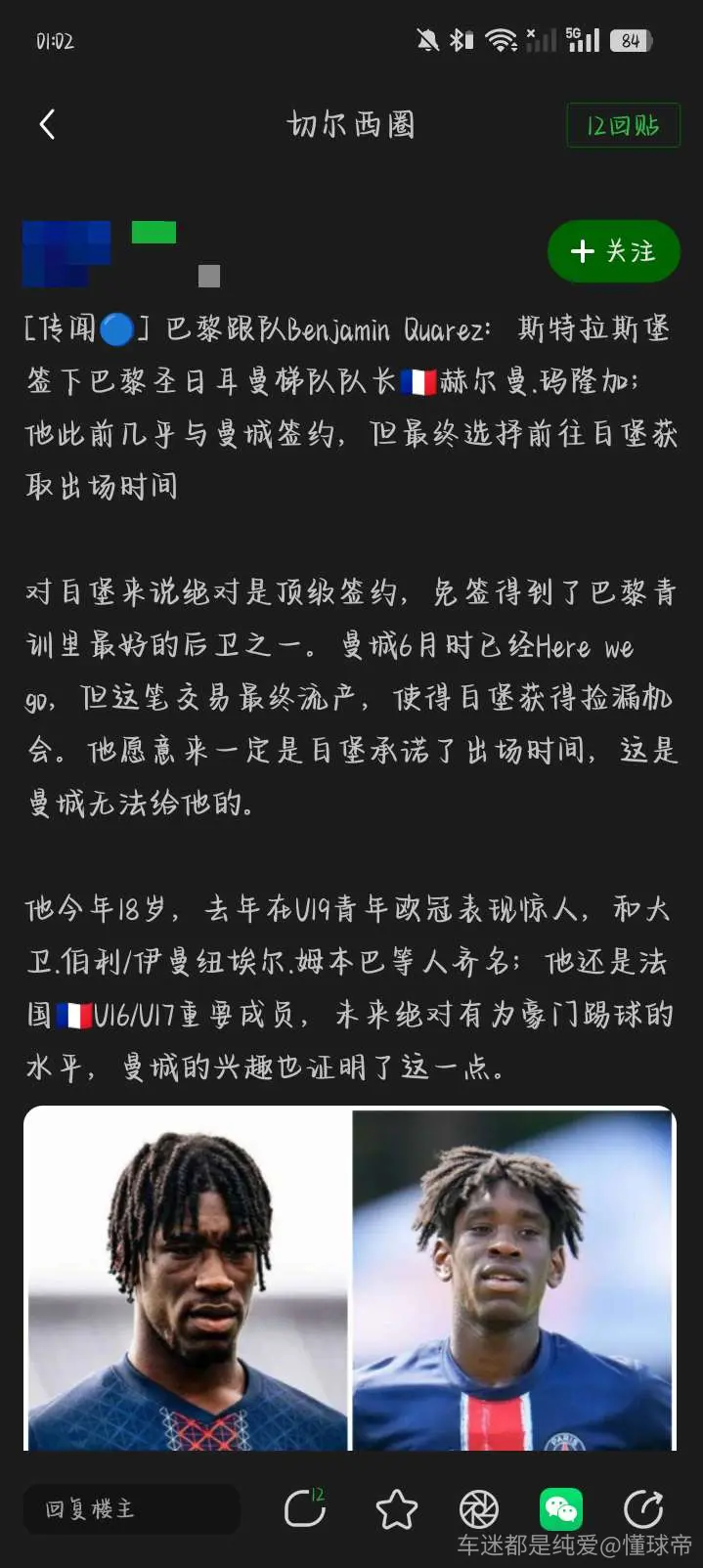This screenshot has width=703, height=1568.
Task: Open the left player photo
Action: [187, 1279]
